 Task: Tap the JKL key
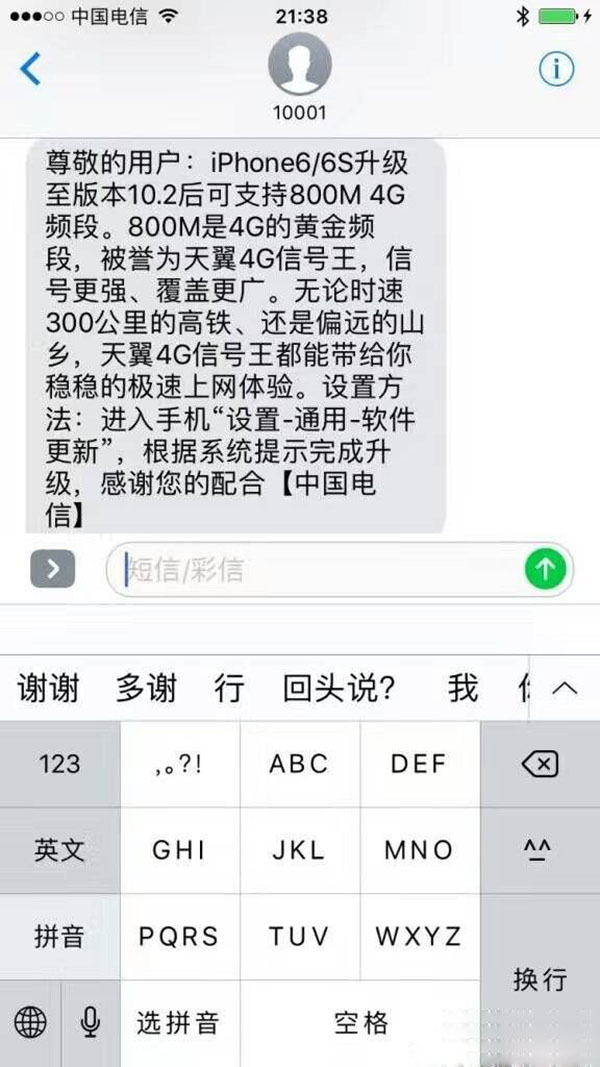(299, 851)
